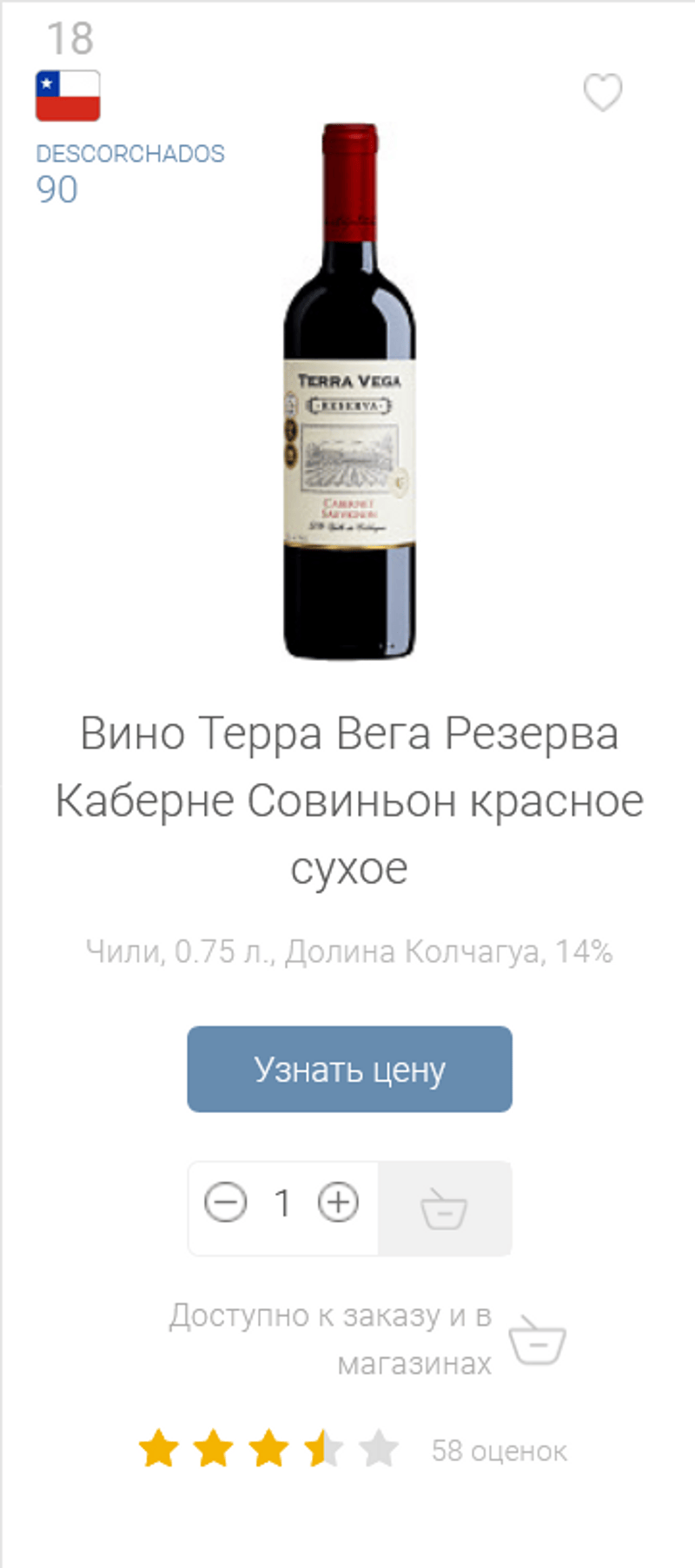695x1568 pixels.
Task: Add the wine to the cart
Action: pos(444,1209)
